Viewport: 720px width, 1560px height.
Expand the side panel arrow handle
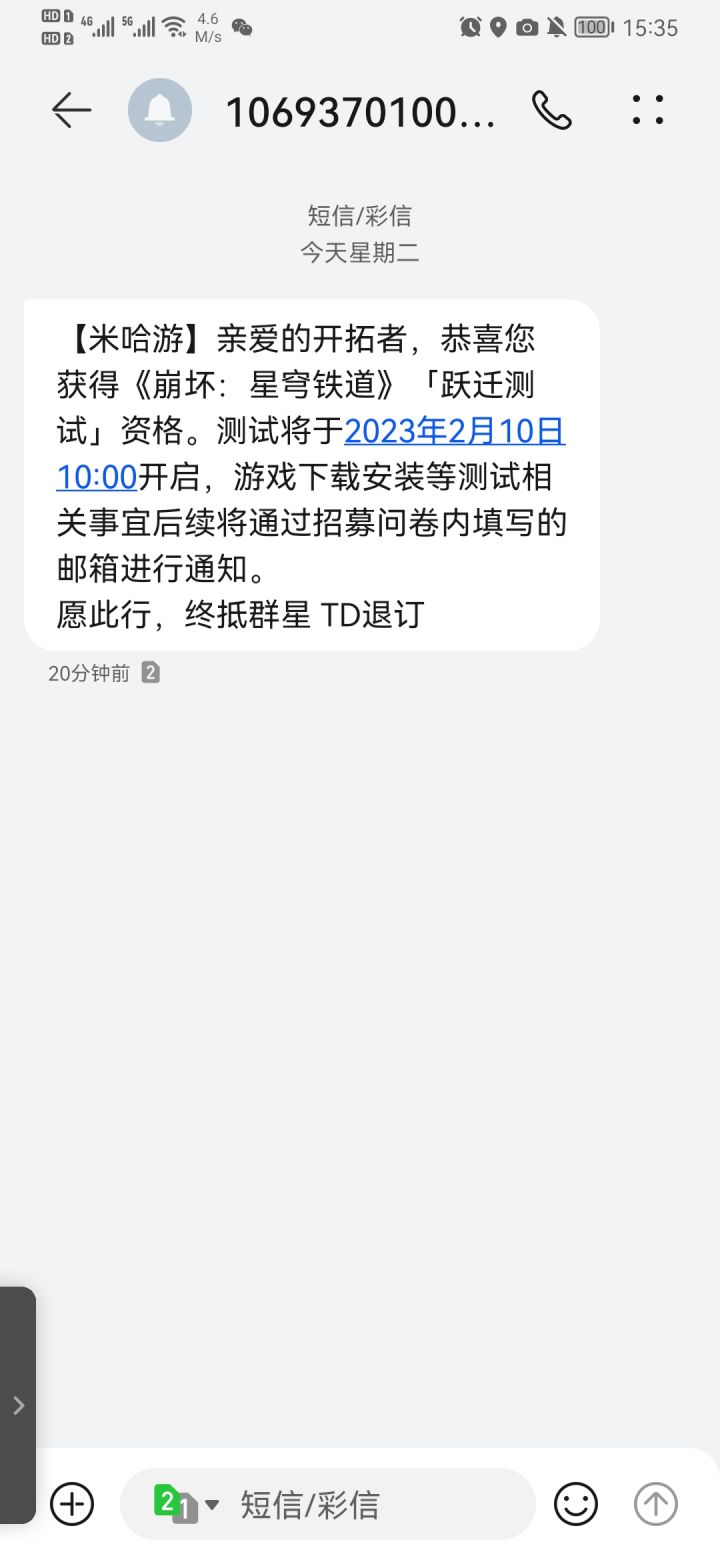tap(18, 1405)
